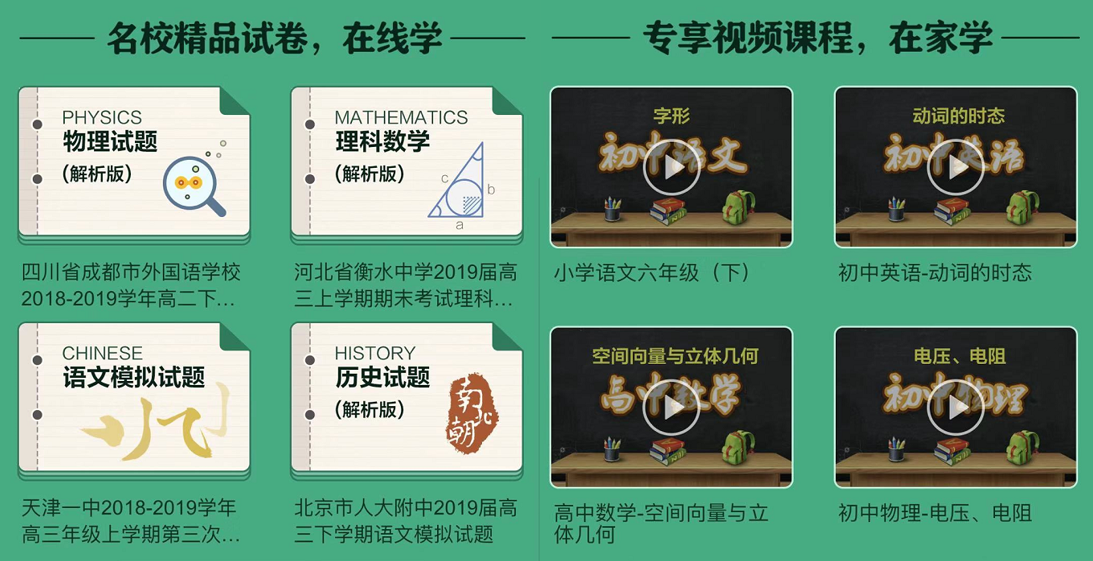Play the 初中英语-动词的时态 video

[956, 167]
